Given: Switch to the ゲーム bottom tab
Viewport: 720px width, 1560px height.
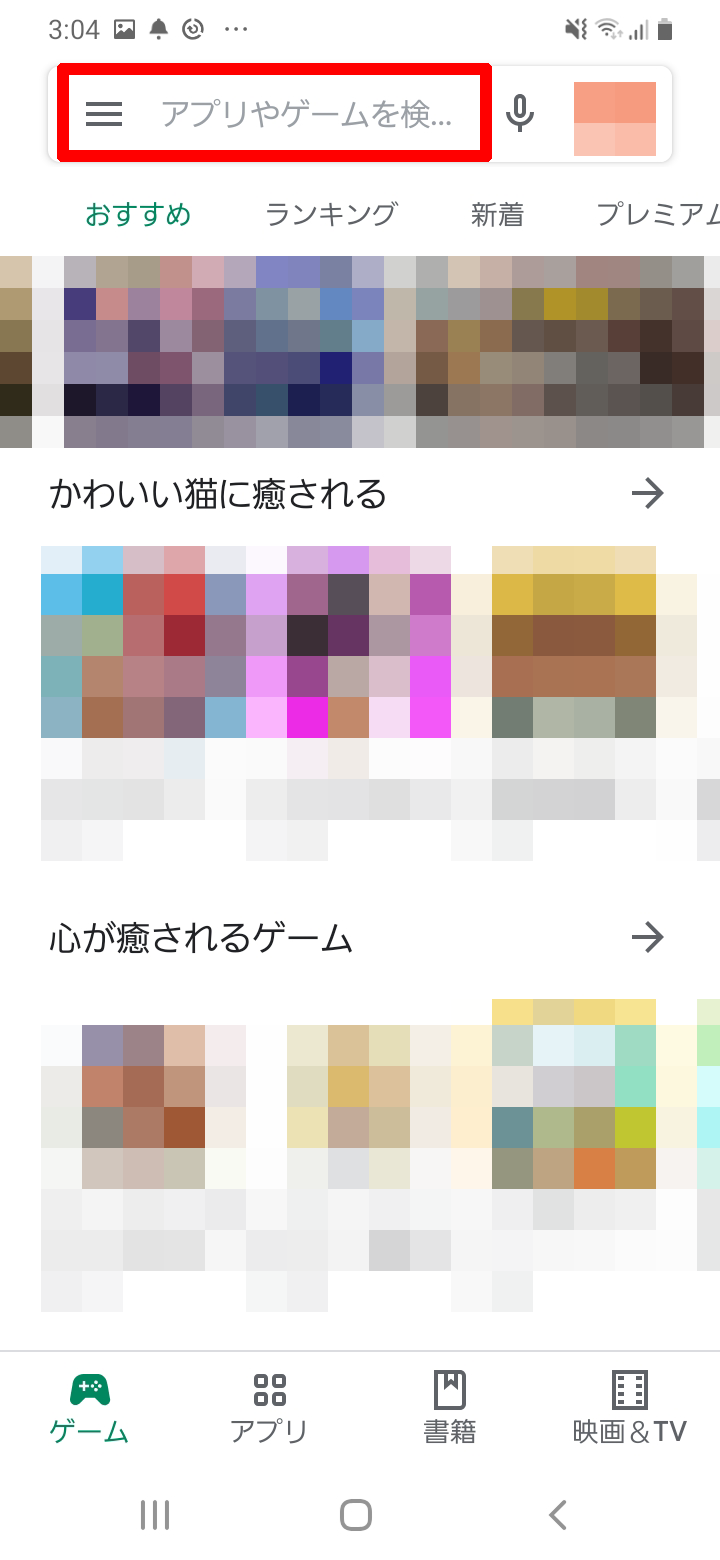Looking at the screenshot, I should pos(90,1408).
